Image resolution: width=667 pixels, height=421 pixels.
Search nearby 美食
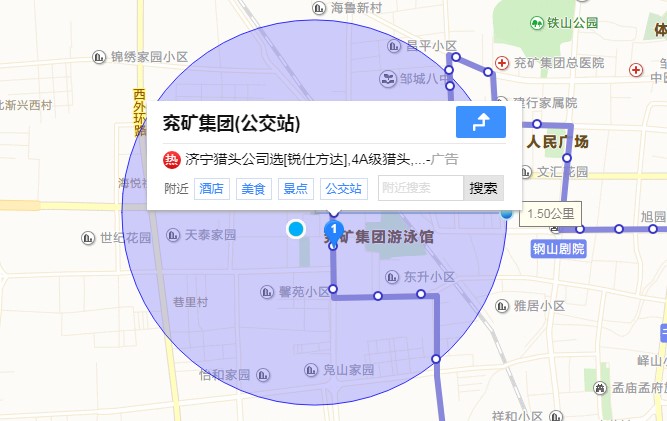point(253,188)
